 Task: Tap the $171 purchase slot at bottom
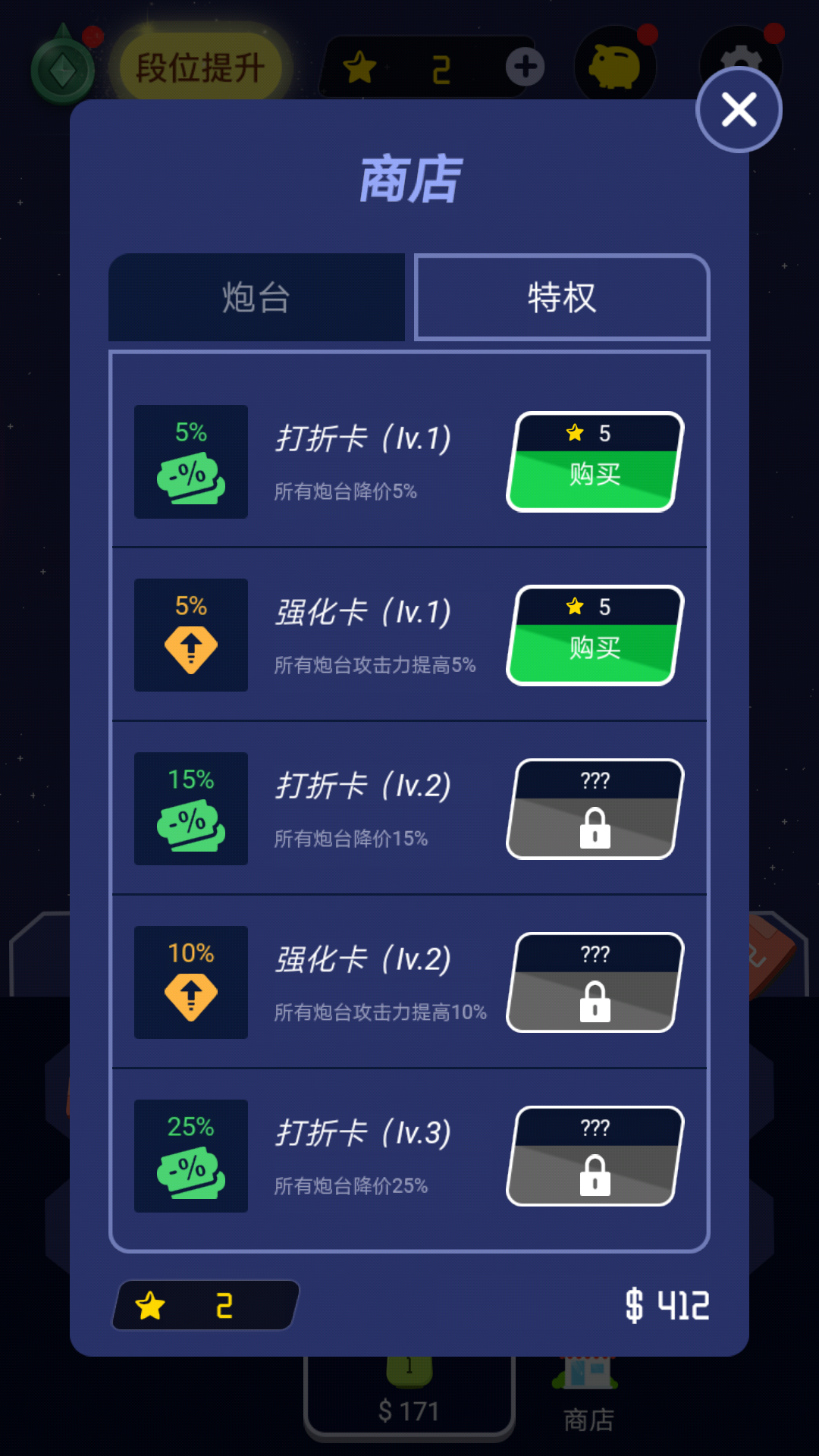(409, 1409)
